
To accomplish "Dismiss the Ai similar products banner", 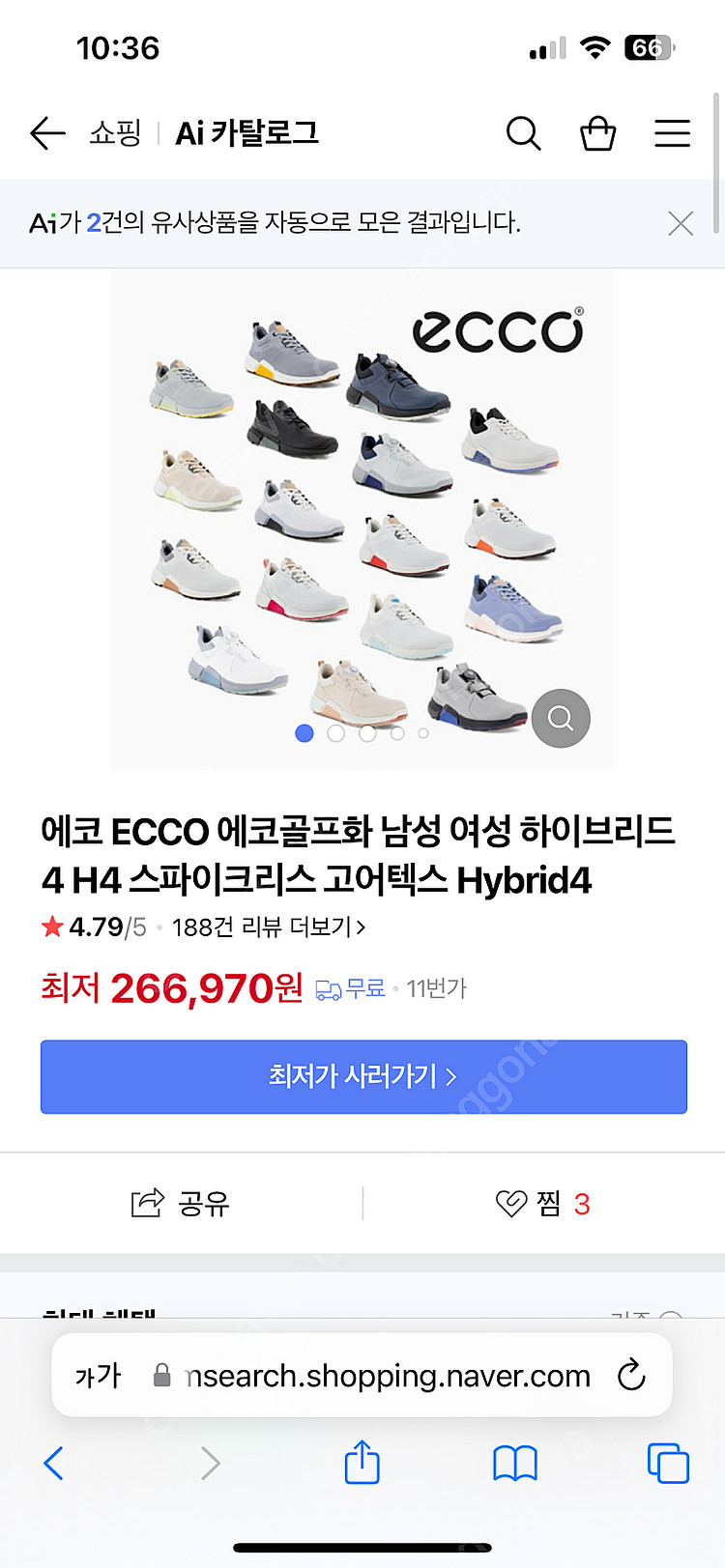I will coord(681,224).
